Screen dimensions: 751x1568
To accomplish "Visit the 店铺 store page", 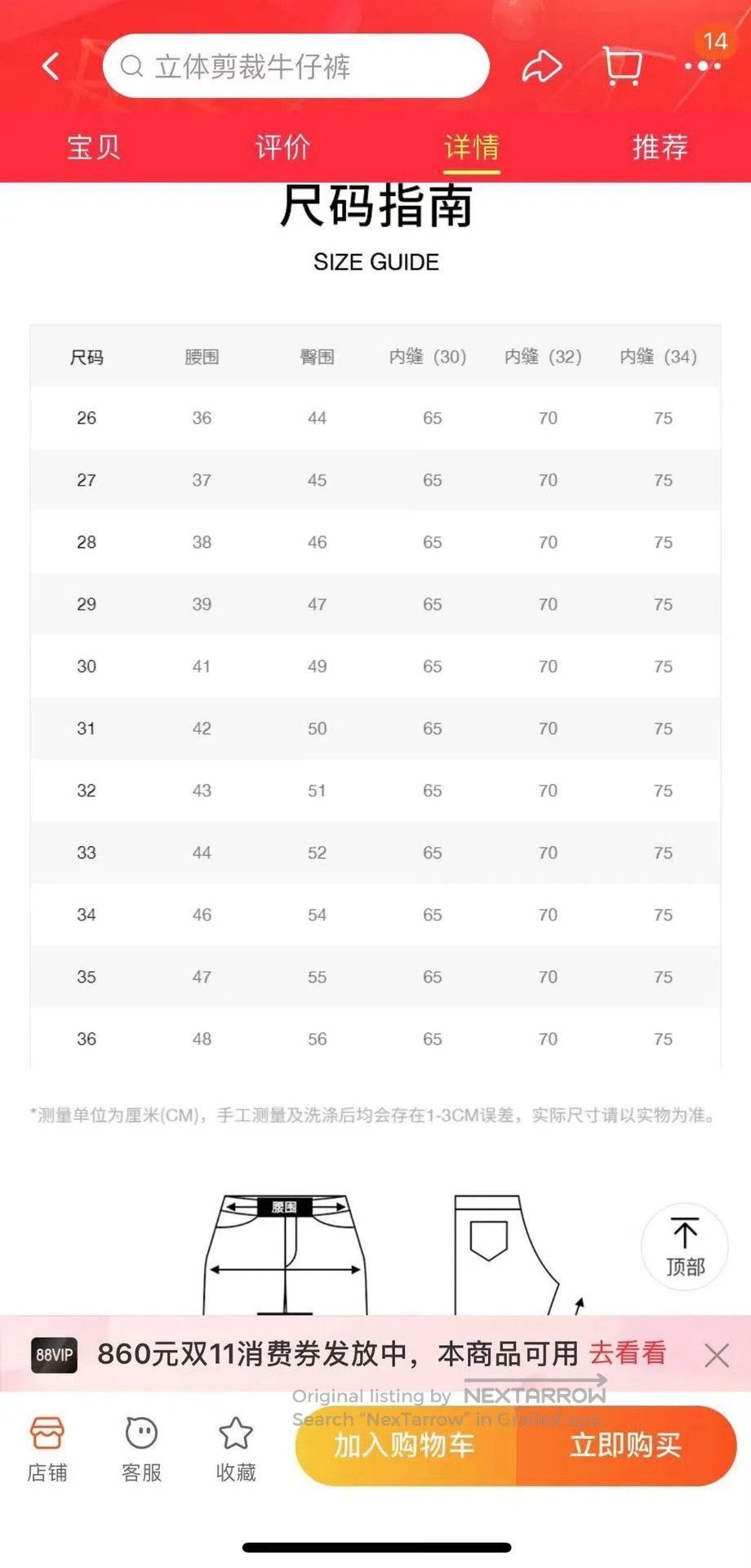I will tap(47, 1450).
